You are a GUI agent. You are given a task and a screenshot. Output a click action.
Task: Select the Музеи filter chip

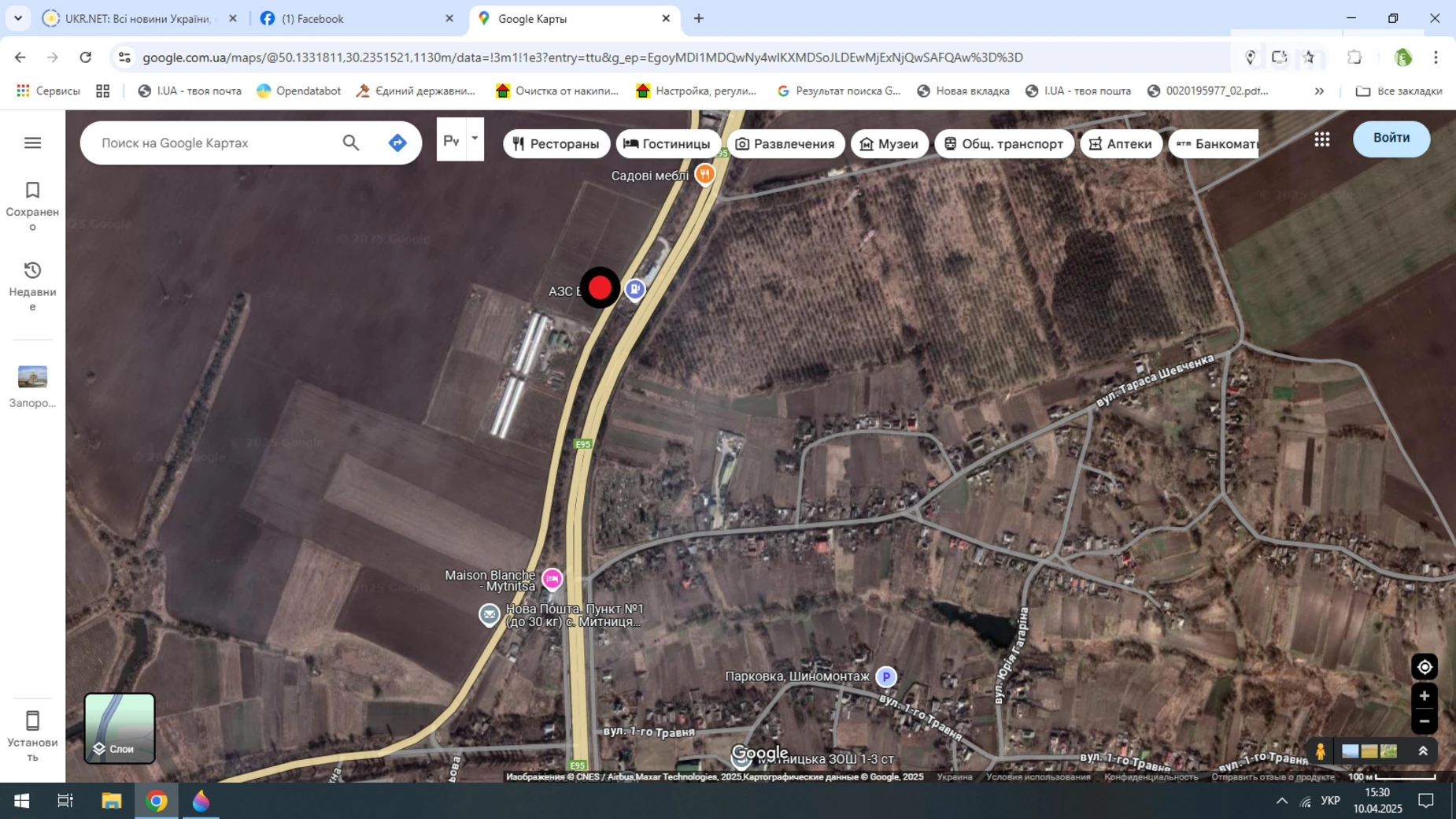pyautogui.click(x=889, y=143)
